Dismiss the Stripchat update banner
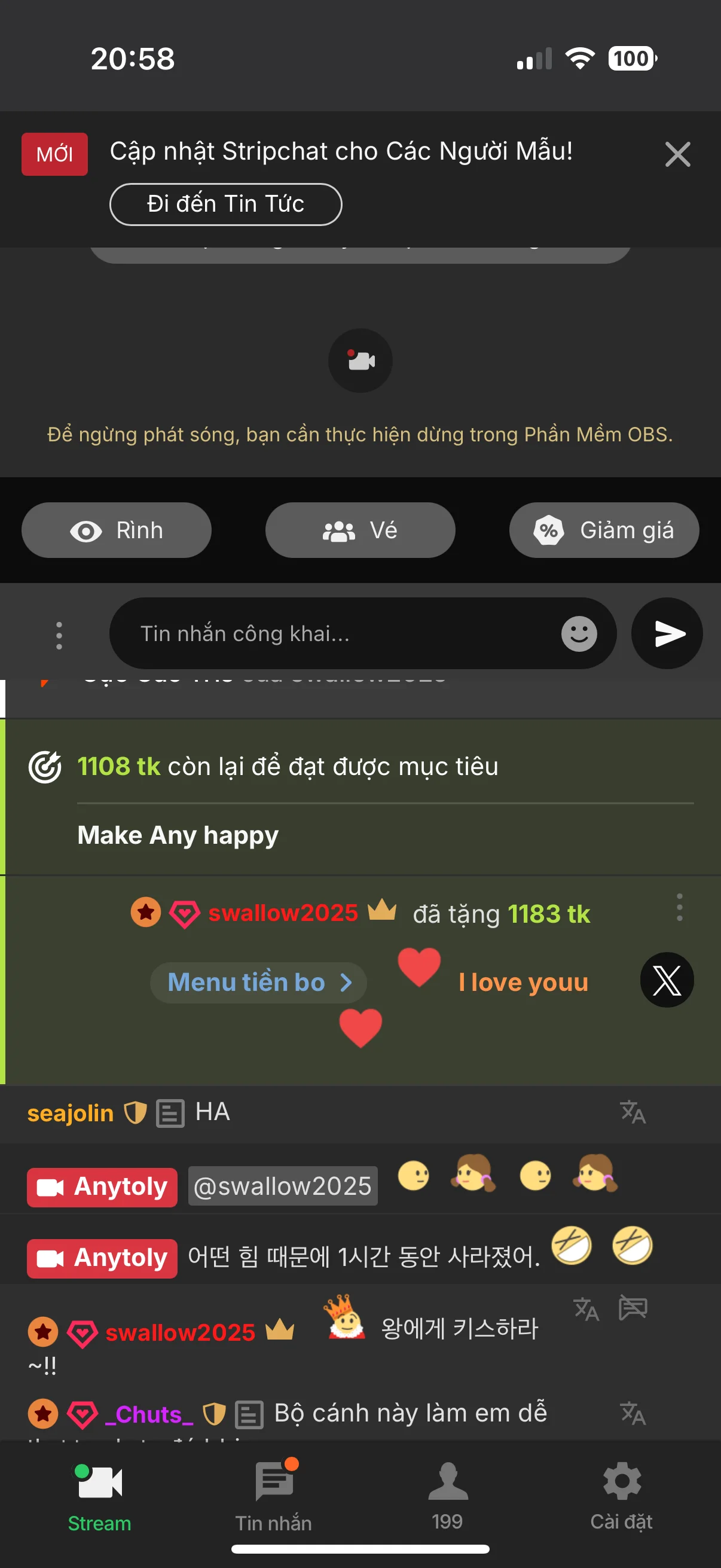721x1568 pixels. (677, 154)
